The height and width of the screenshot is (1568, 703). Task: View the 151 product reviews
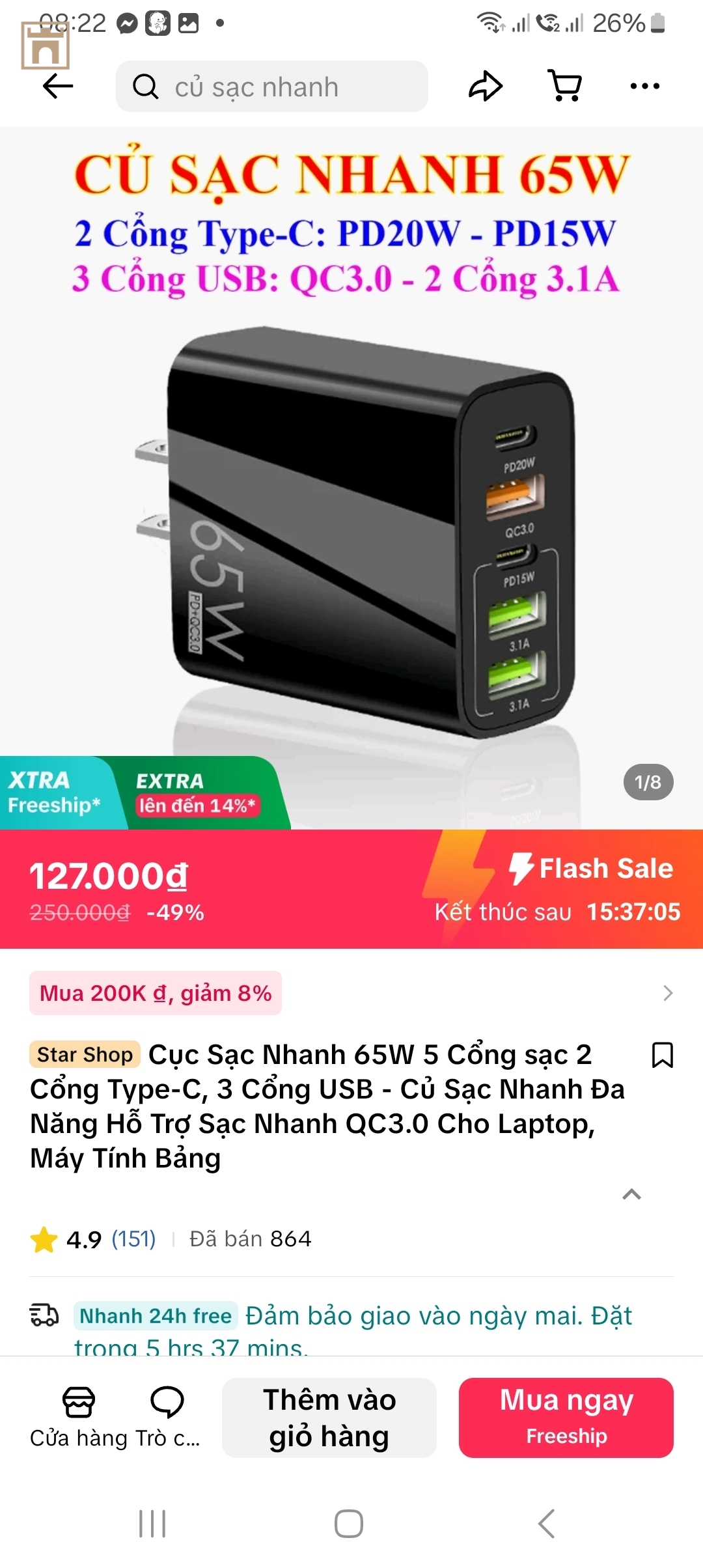(x=133, y=1239)
